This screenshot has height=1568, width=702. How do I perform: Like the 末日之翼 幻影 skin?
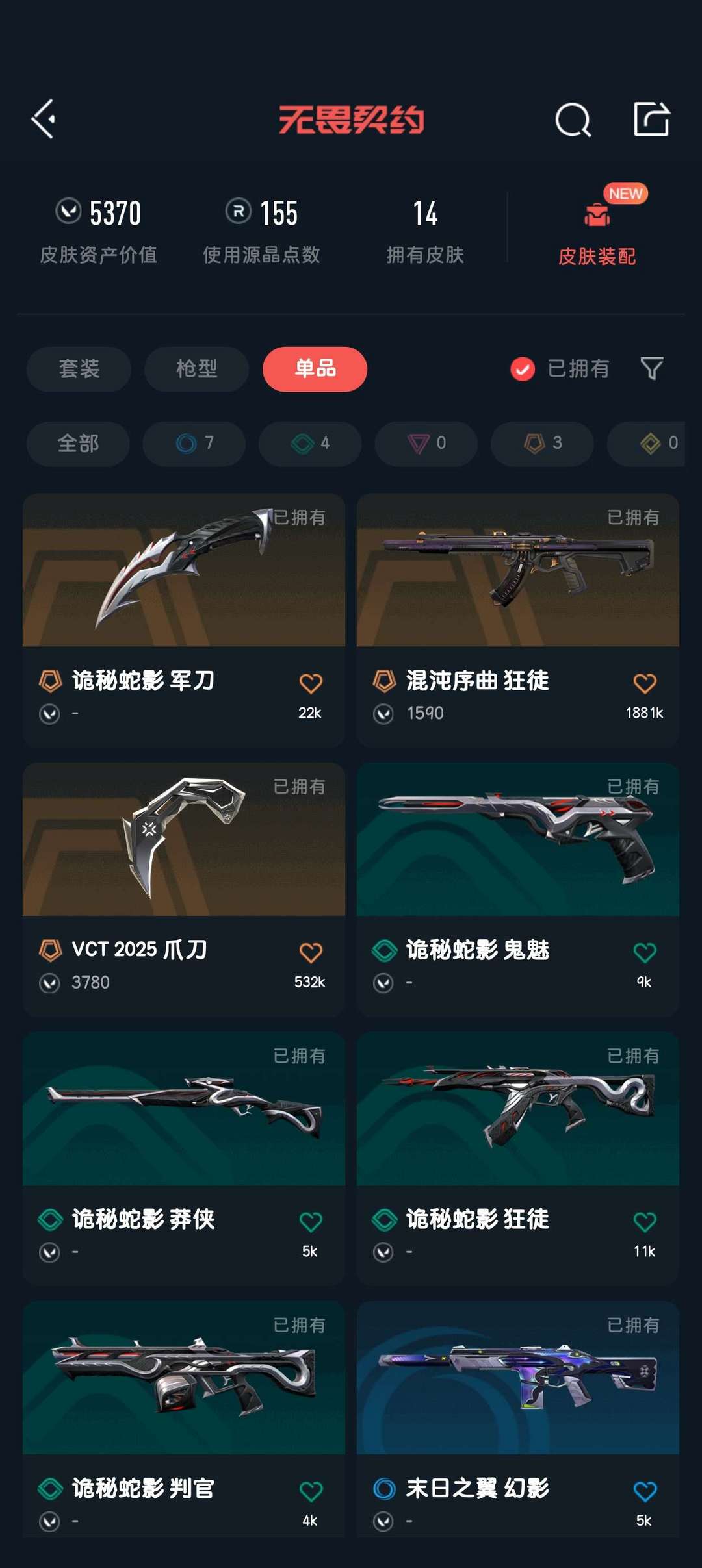click(644, 1491)
